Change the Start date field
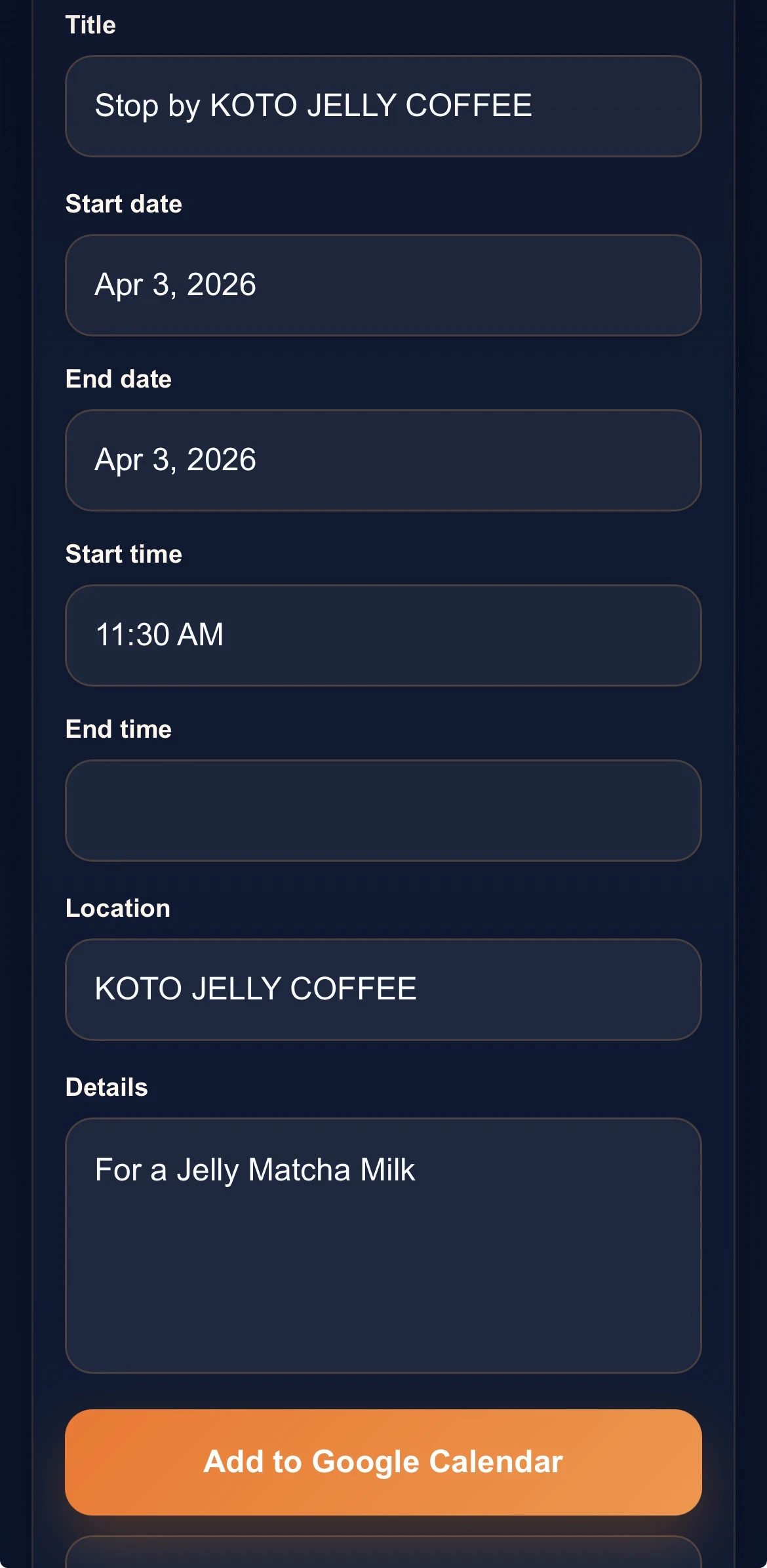 tap(383, 285)
